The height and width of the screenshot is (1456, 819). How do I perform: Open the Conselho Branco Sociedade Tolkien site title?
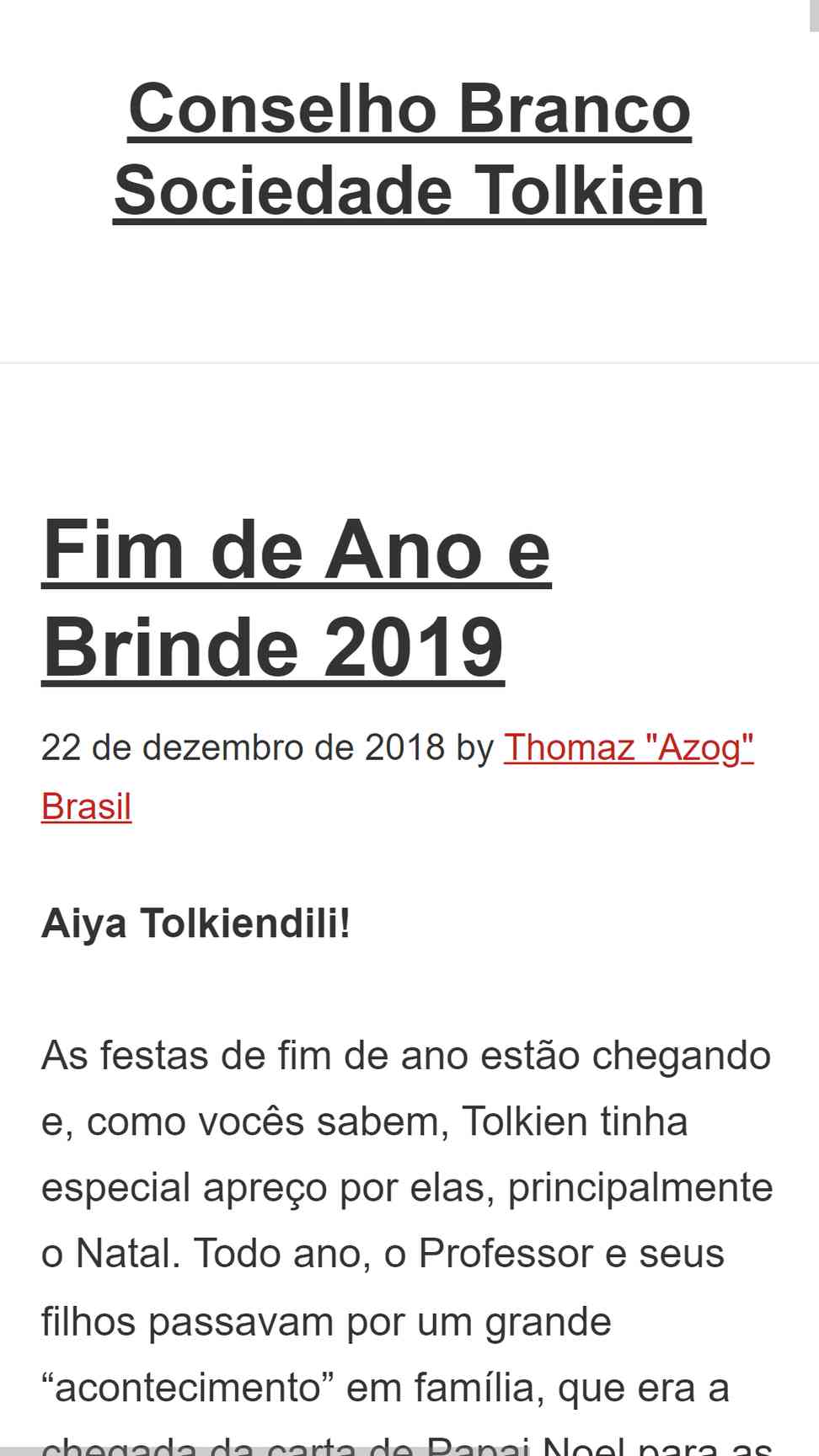tap(409, 150)
